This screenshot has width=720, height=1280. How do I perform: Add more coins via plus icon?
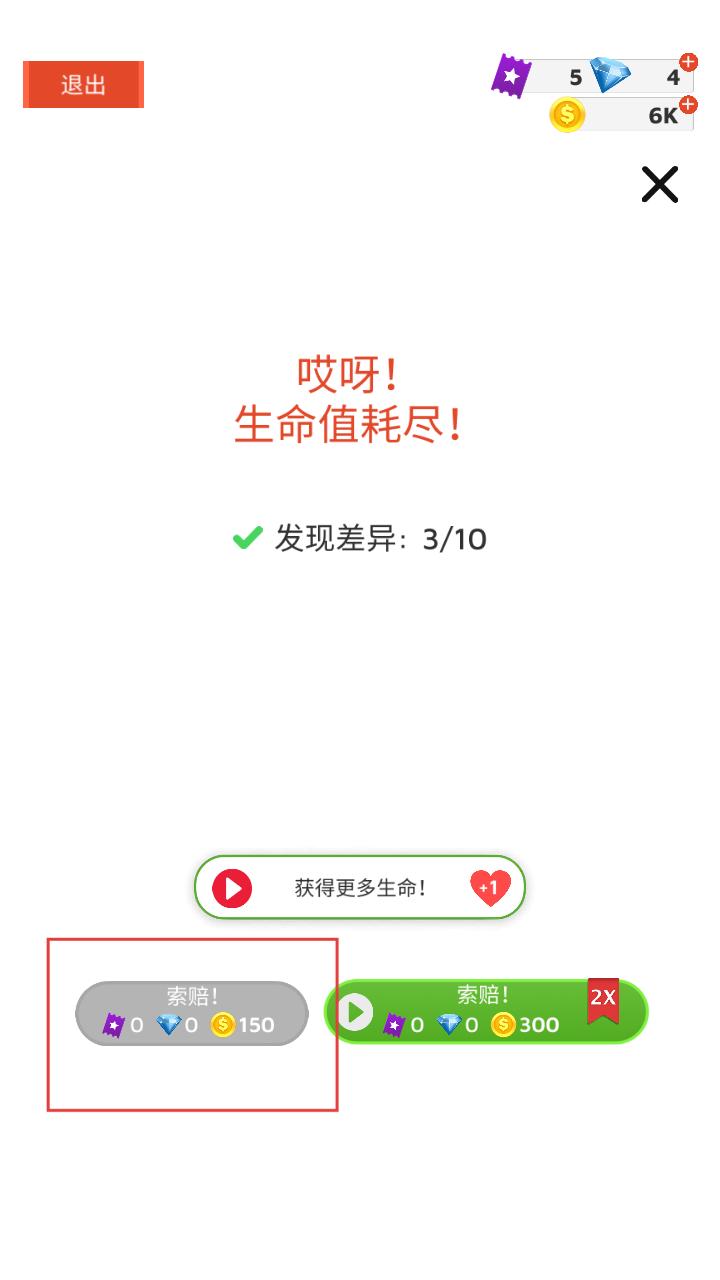[x=687, y=104]
